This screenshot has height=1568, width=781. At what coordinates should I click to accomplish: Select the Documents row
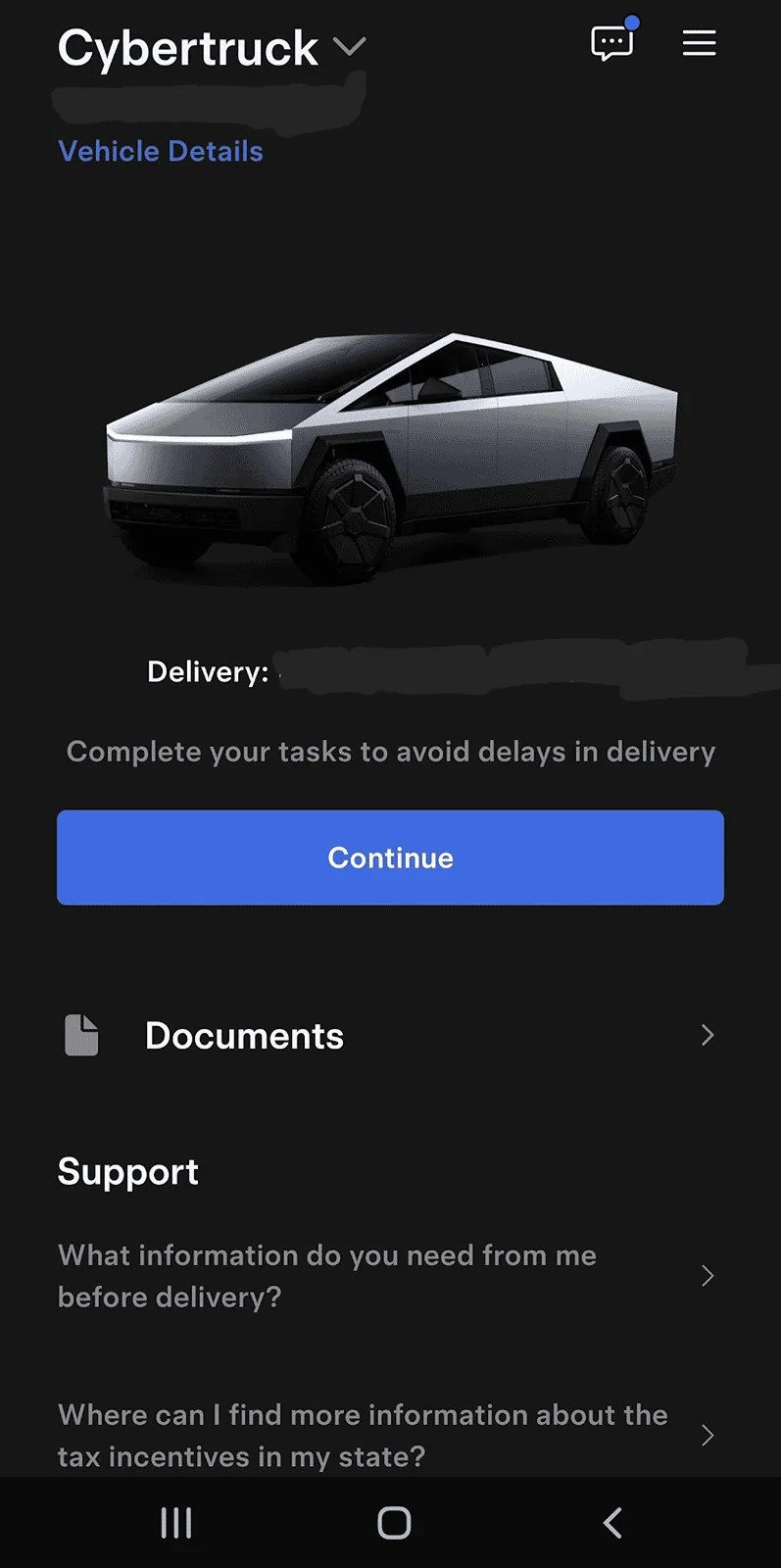(244, 1035)
